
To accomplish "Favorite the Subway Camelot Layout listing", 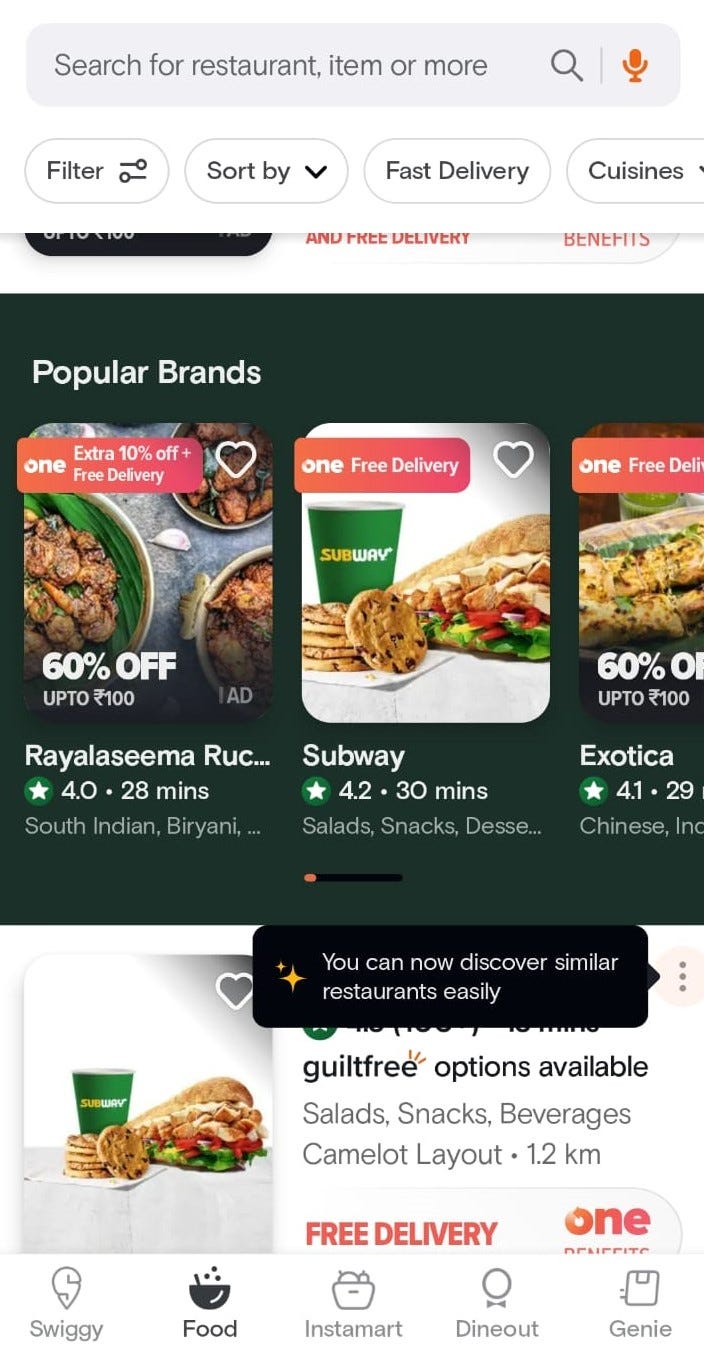I will click(x=236, y=990).
